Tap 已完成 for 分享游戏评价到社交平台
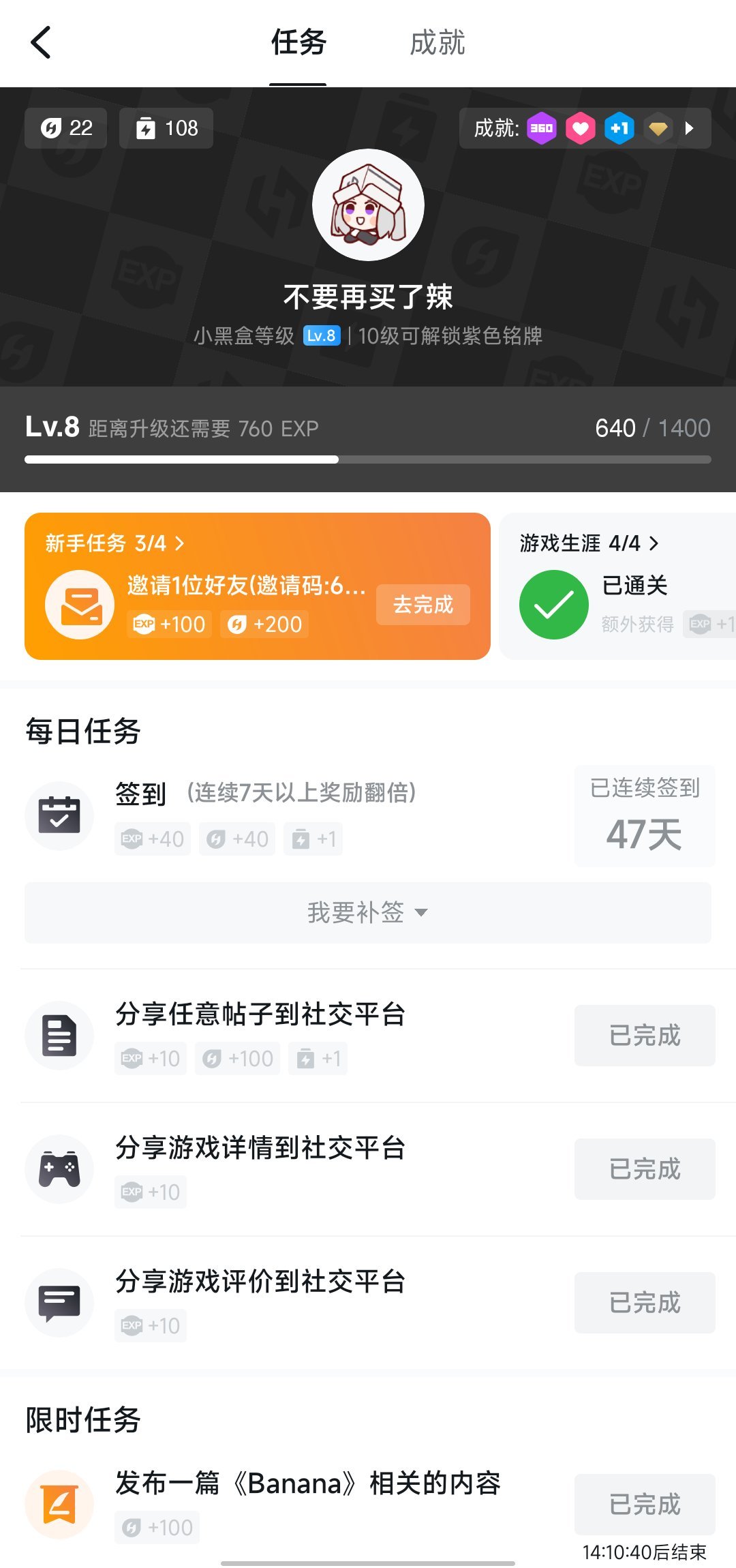736x1568 pixels. [x=644, y=1302]
